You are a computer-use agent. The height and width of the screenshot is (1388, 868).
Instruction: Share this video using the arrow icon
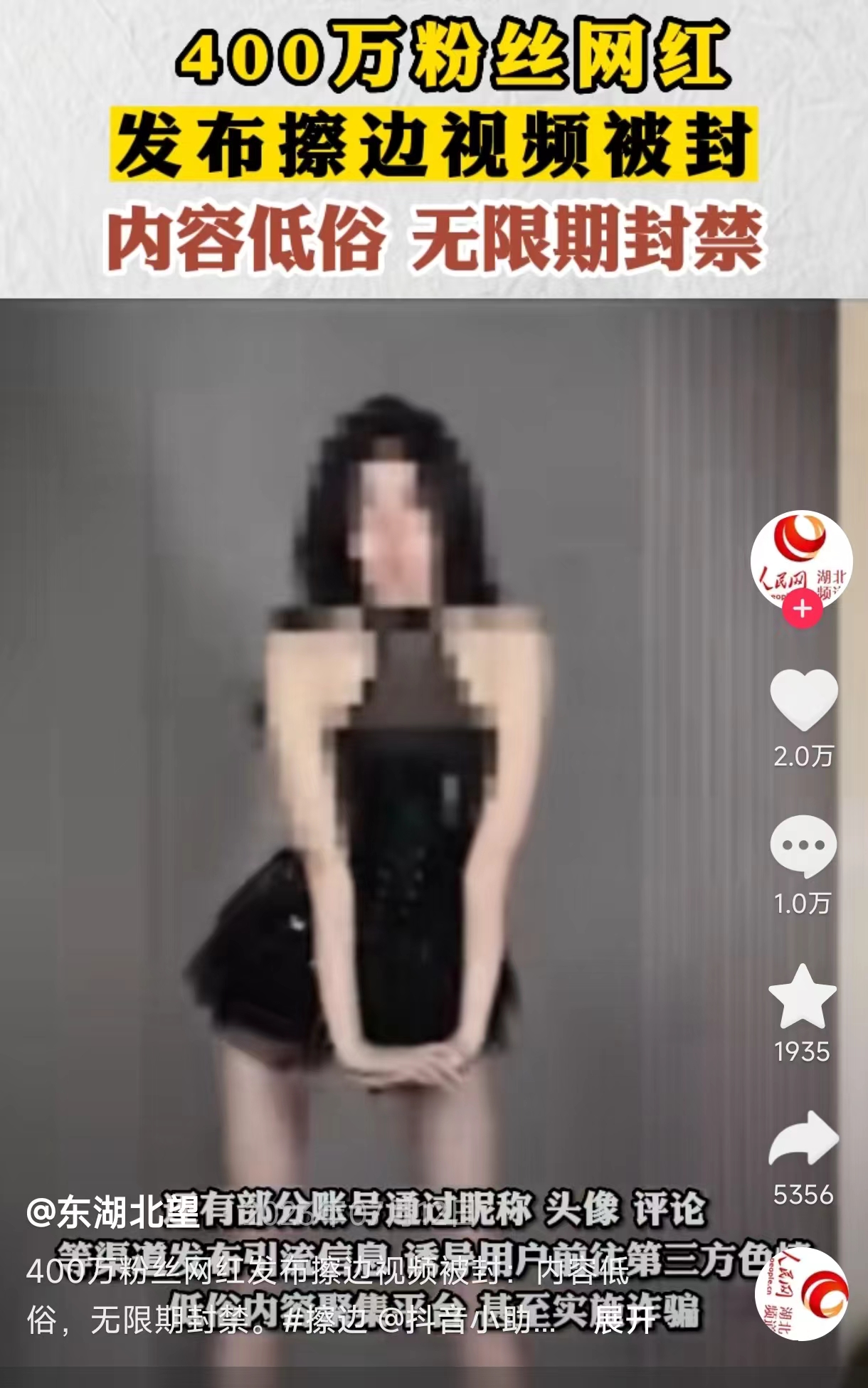point(803,1139)
